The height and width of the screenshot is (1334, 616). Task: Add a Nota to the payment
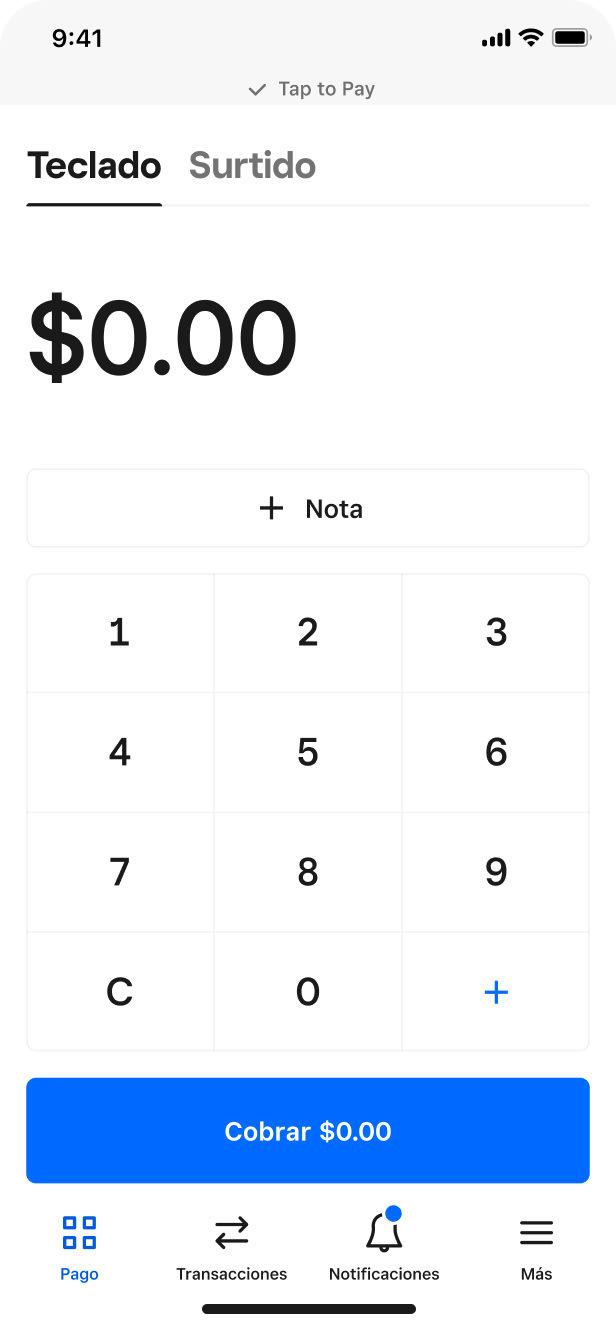coord(308,509)
